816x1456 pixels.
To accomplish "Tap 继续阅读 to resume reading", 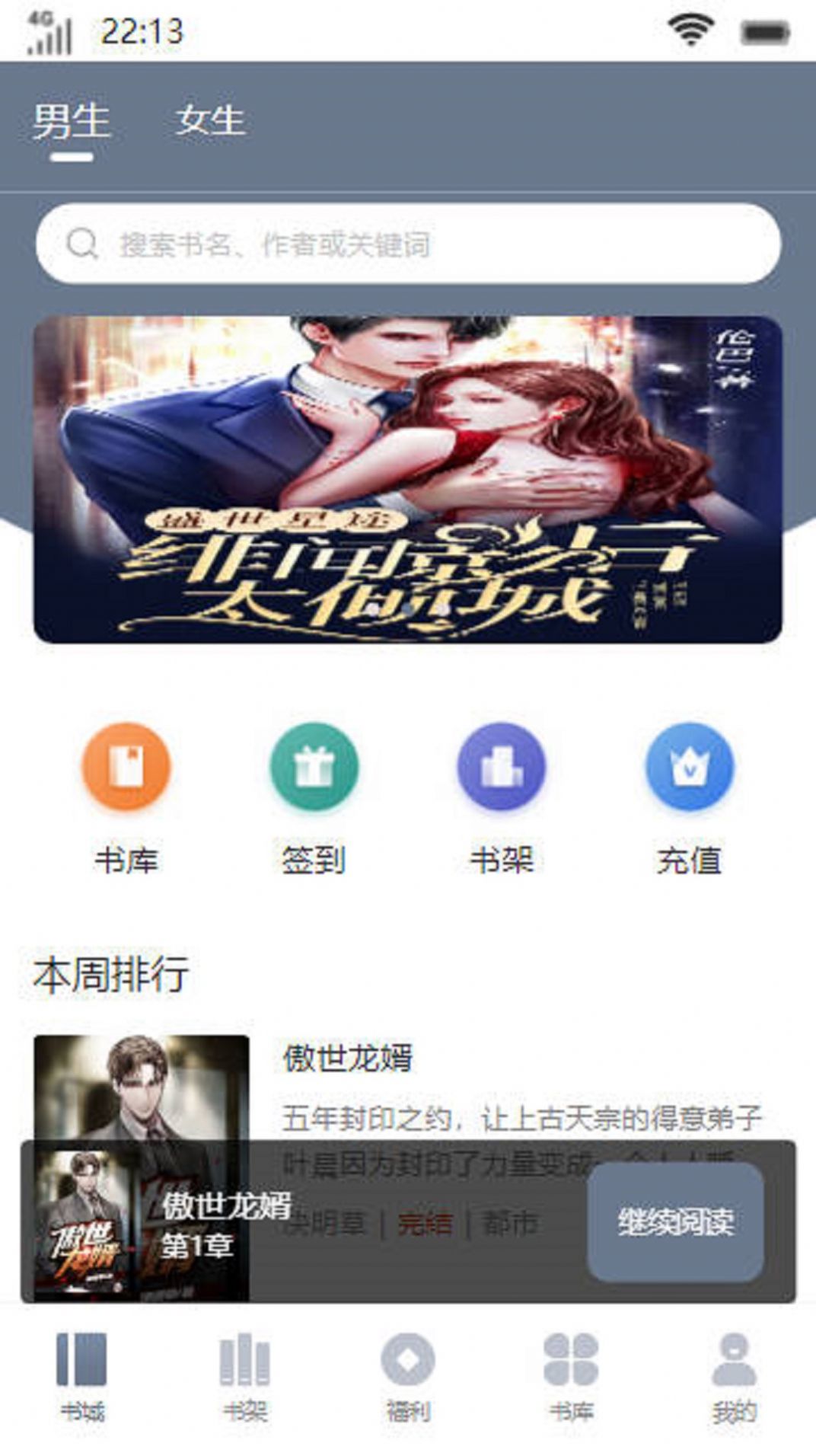I will [x=675, y=1221].
